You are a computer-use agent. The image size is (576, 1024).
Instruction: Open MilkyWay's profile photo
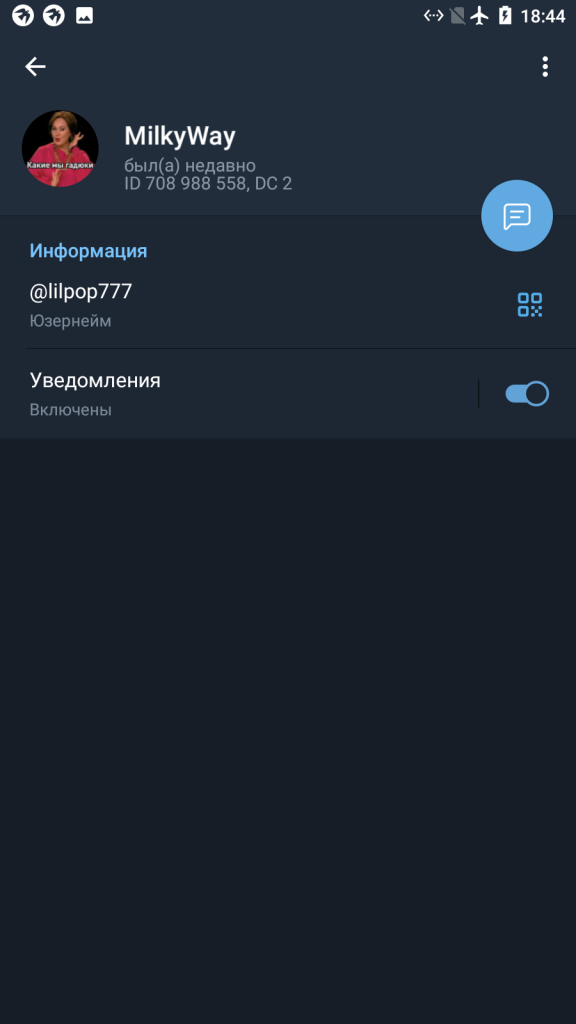click(x=60, y=148)
